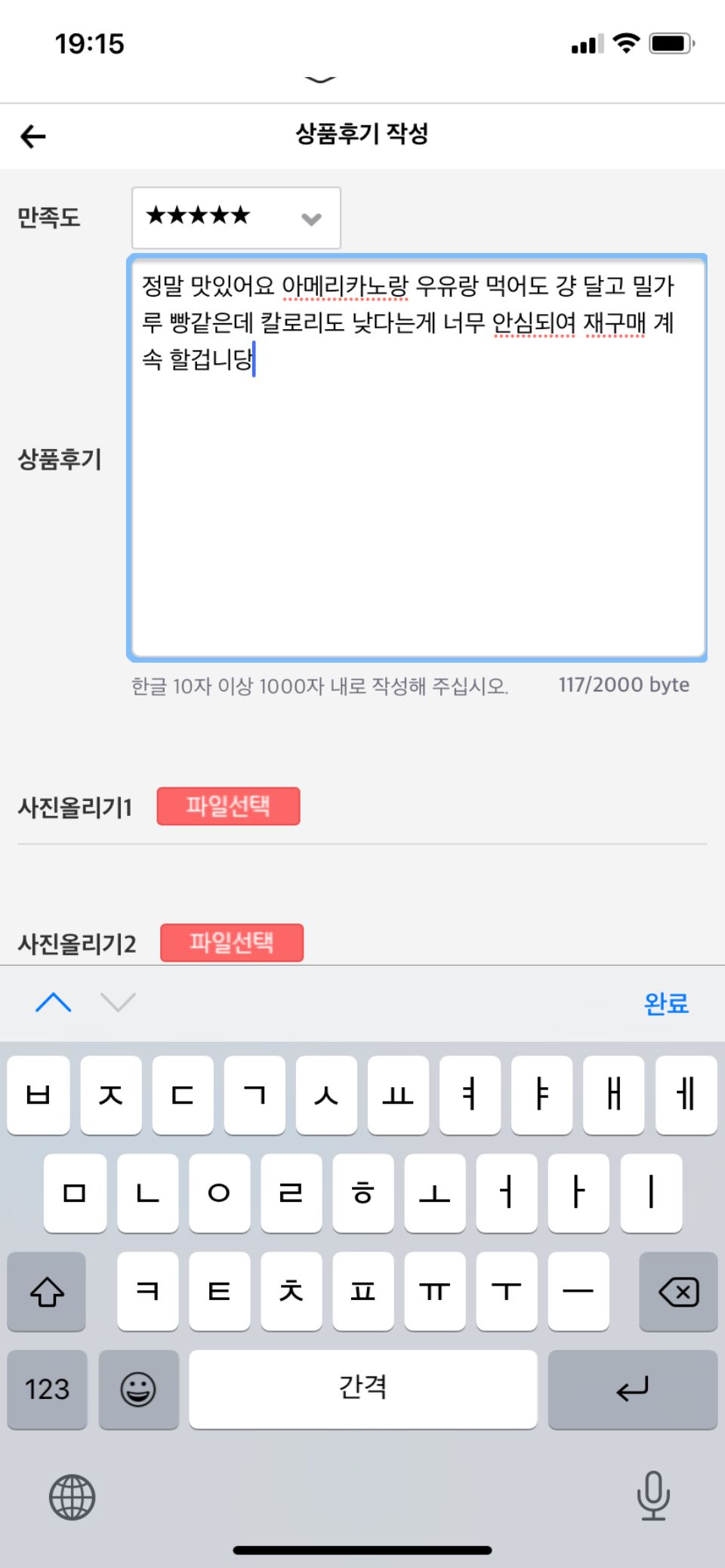725x1568 pixels.
Task: Collapse the sheet with the top chevron
Action: (x=320, y=79)
